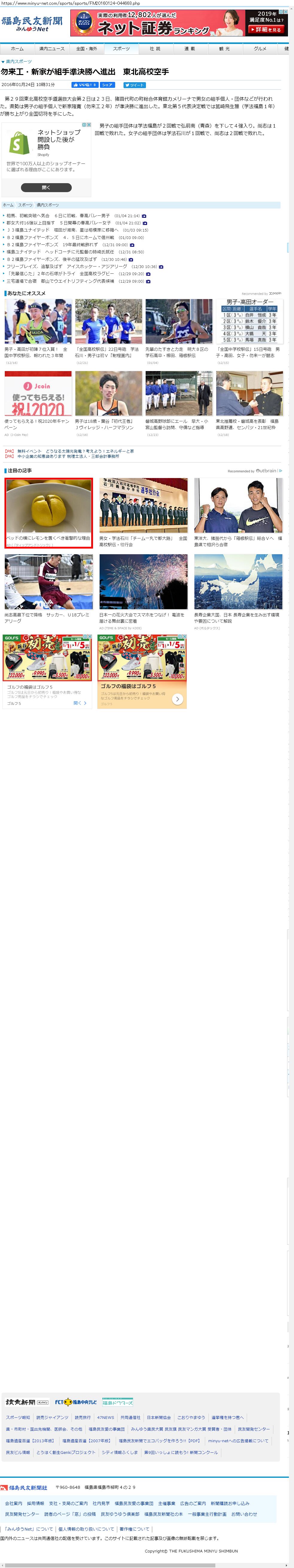Viewport: 294px width, 1568px height.
Task: Like the article with the いいね button
Action: (x=85, y=85)
